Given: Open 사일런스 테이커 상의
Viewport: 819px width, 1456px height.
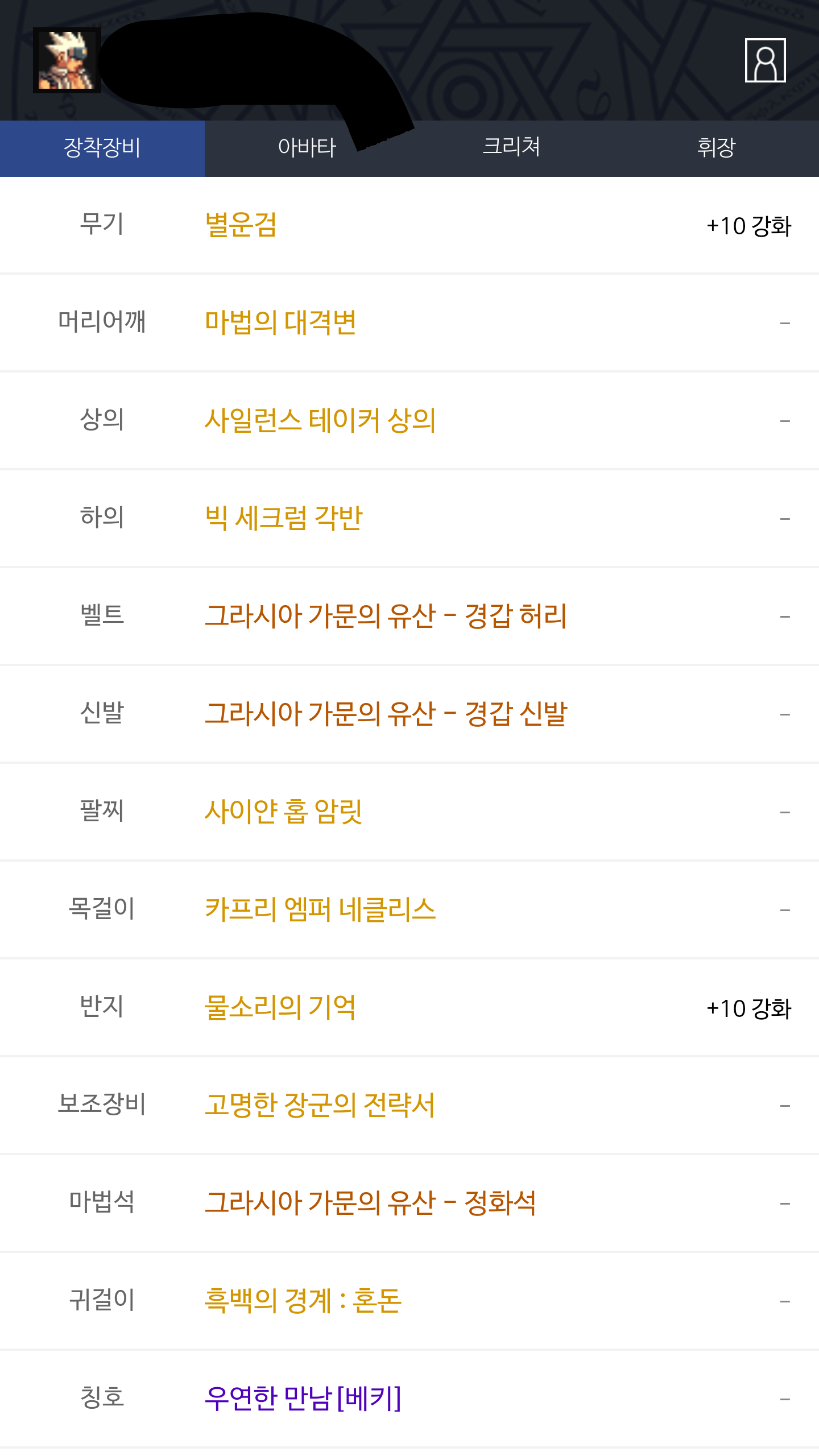Looking at the screenshot, I should (320, 421).
